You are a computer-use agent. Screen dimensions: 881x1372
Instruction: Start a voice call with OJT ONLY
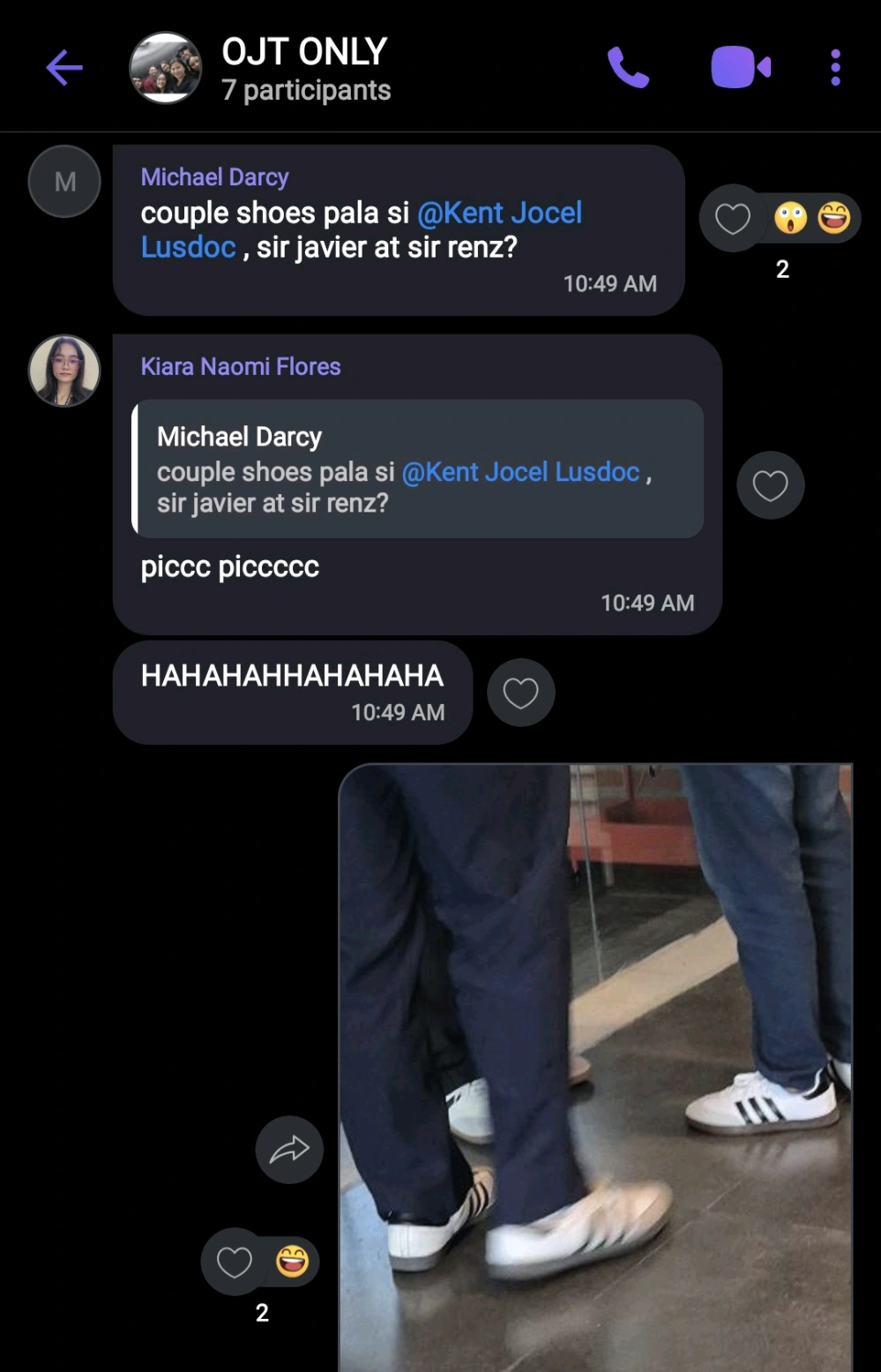pyautogui.click(x=628, y=68)
